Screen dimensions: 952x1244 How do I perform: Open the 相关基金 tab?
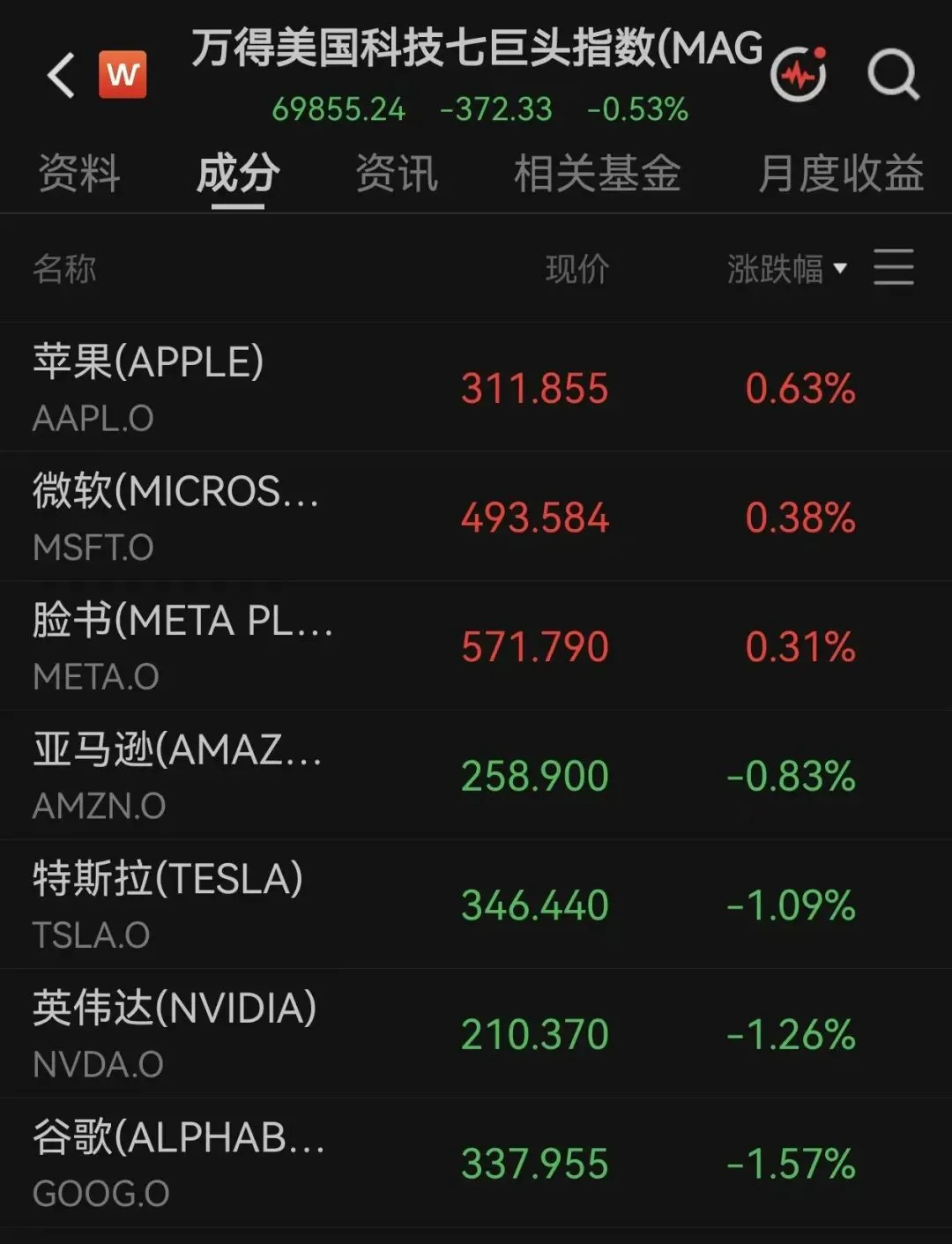[598, 173]
